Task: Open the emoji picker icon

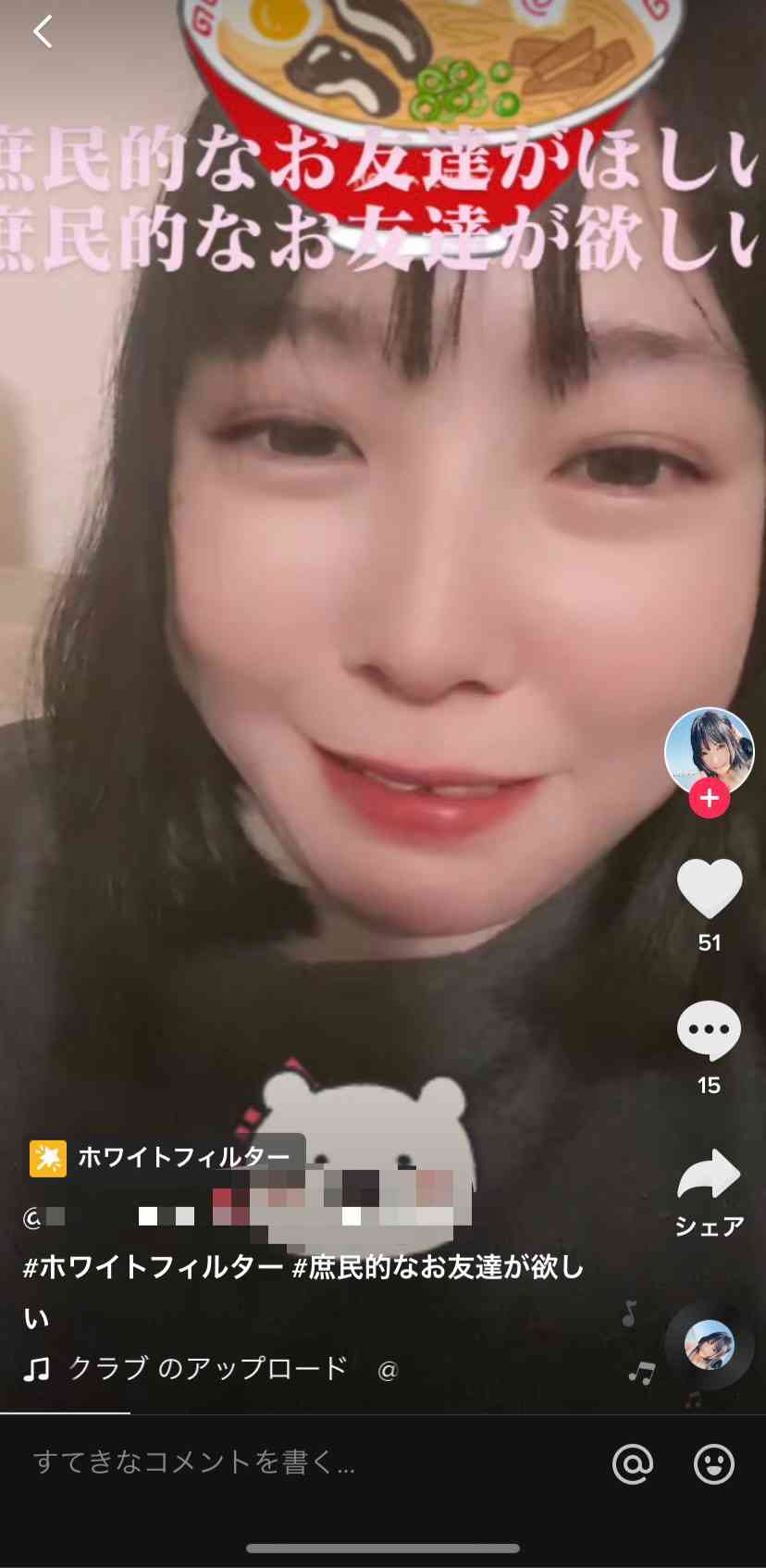Action: click(713, 1463)
